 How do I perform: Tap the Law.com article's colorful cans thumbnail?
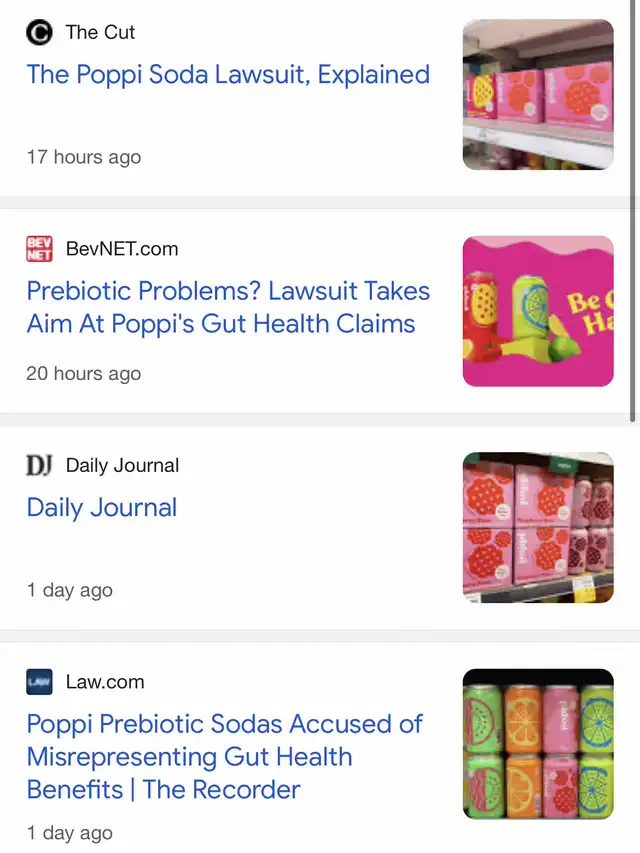pyautogui.click(x=538, y=743)
